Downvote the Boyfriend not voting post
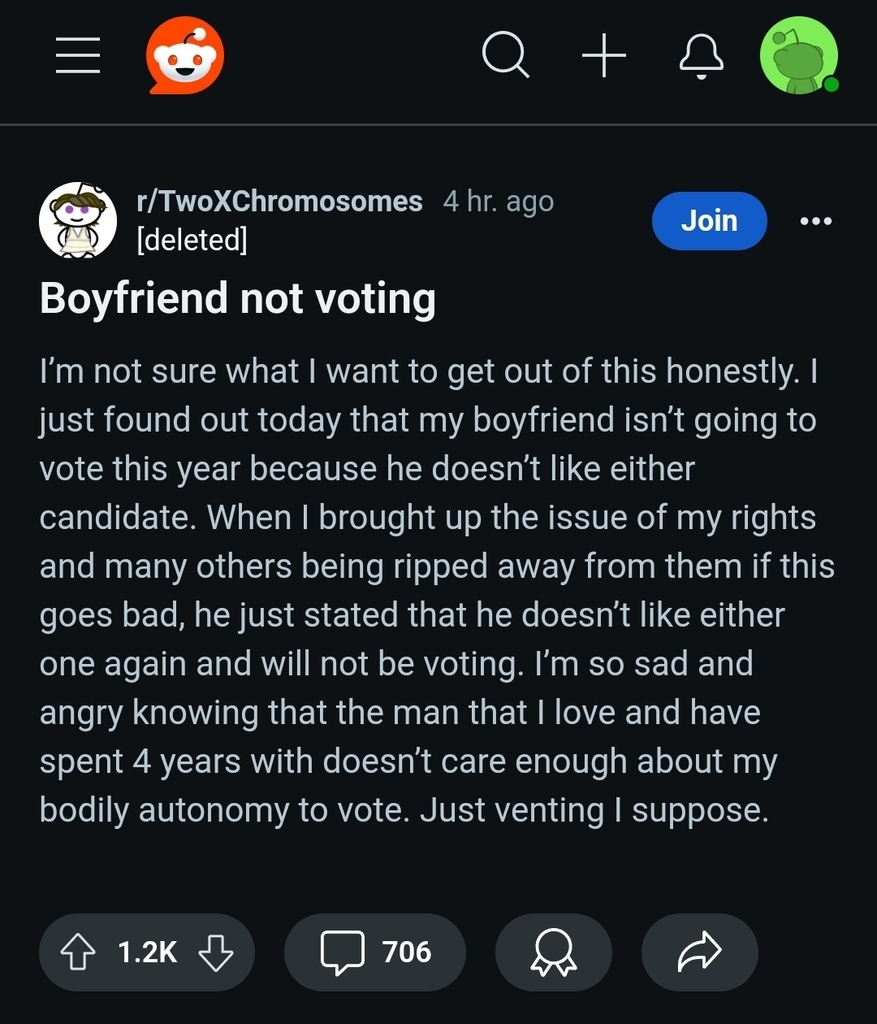877x1024 pixels. point(216,951)
